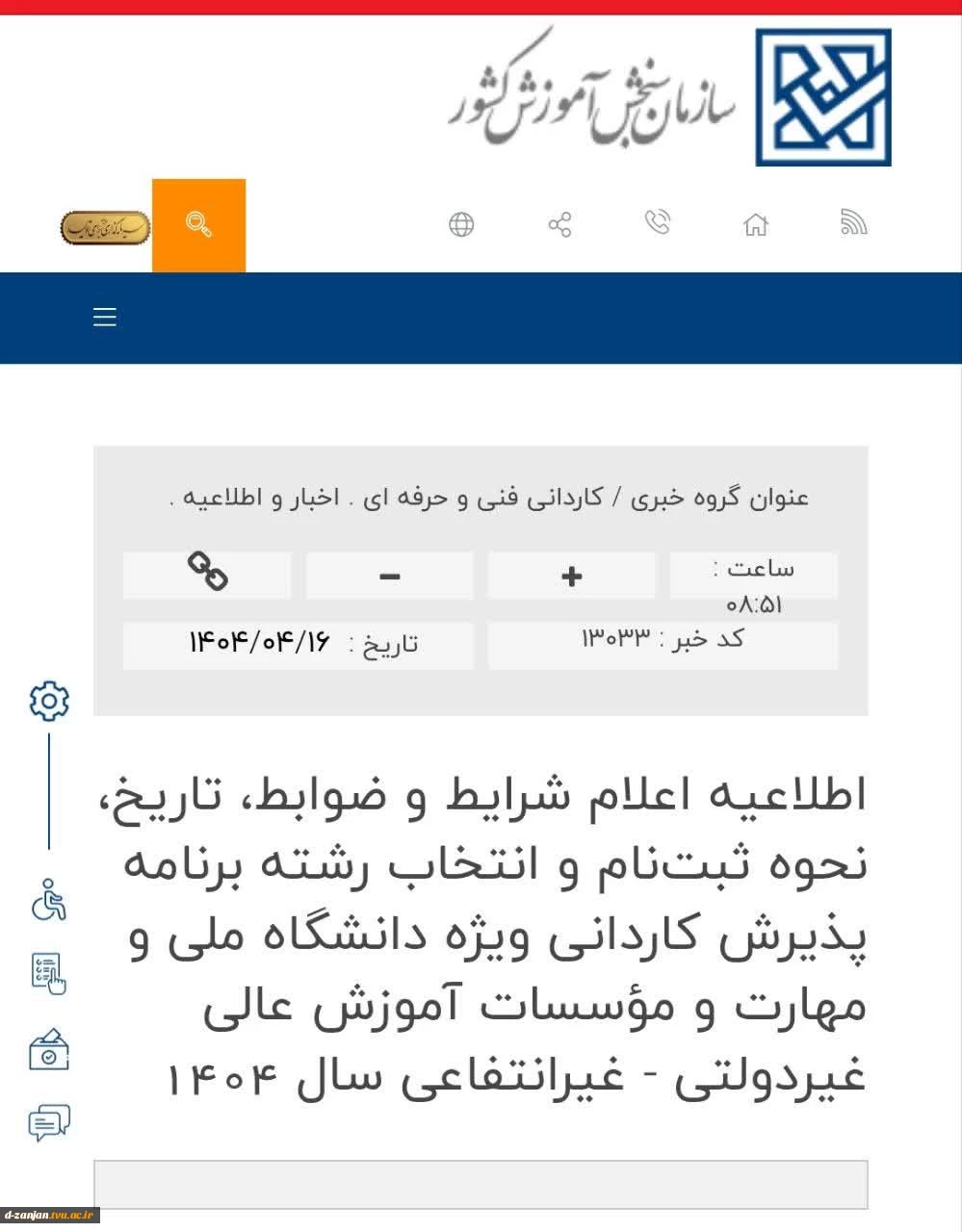Tap the gold calligraphy banner badge
The width and height of the screenshot is (962, 1232).
coord(105,228)
